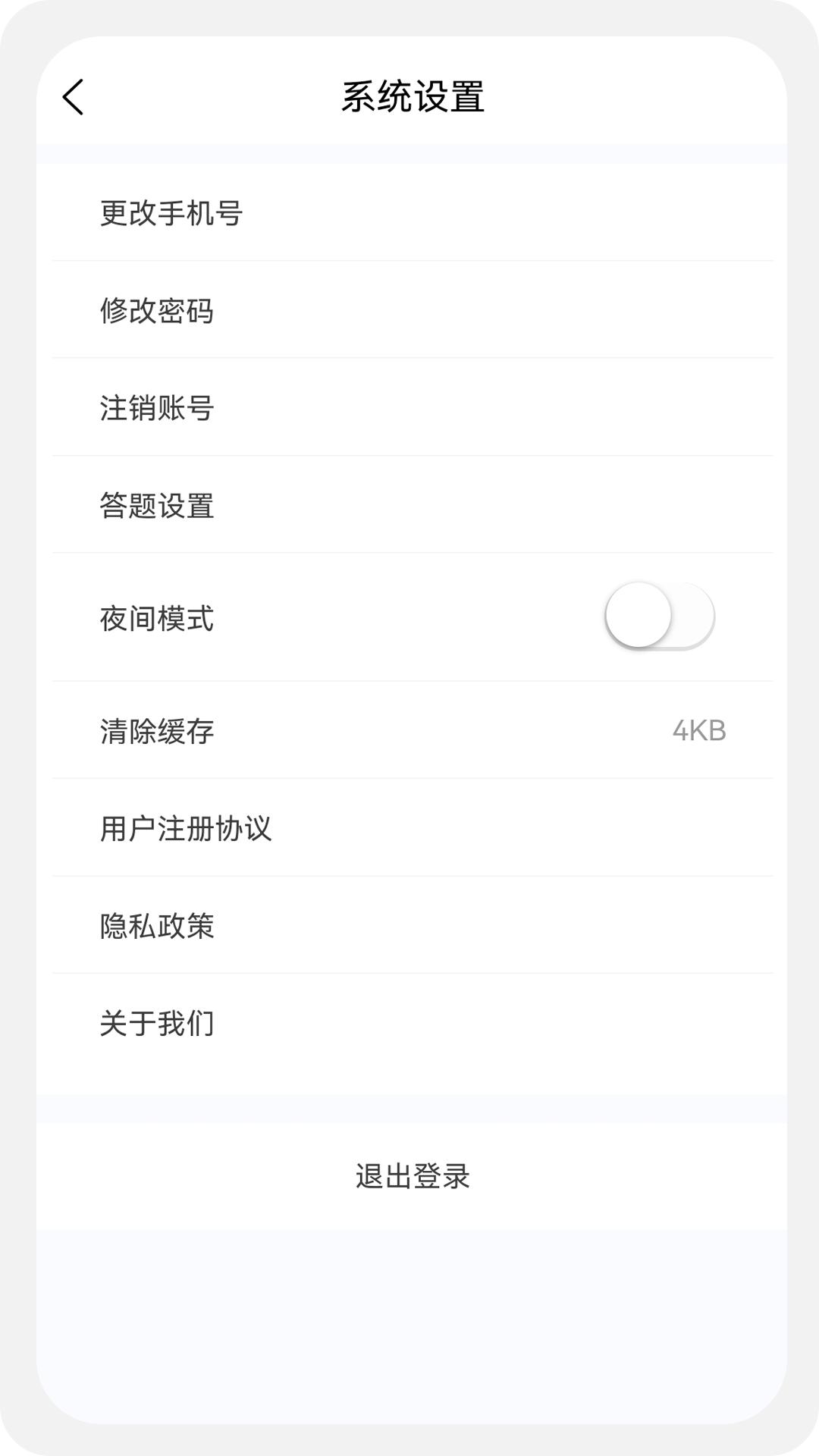
Task: Choose the 隐私政策 list entry
Action: click(x=158, y=926)
